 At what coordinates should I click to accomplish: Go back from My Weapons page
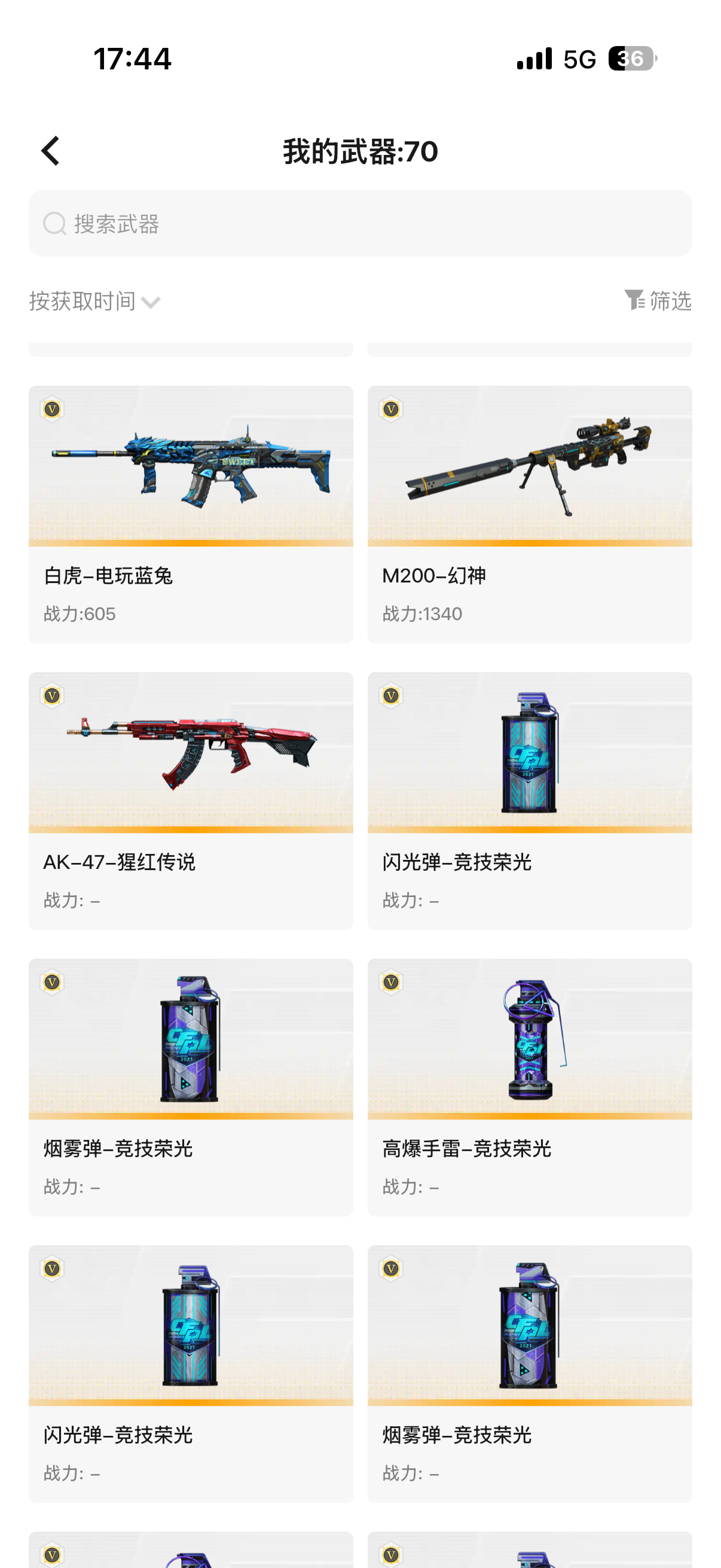pyautogui.click(x=50, y=150)
